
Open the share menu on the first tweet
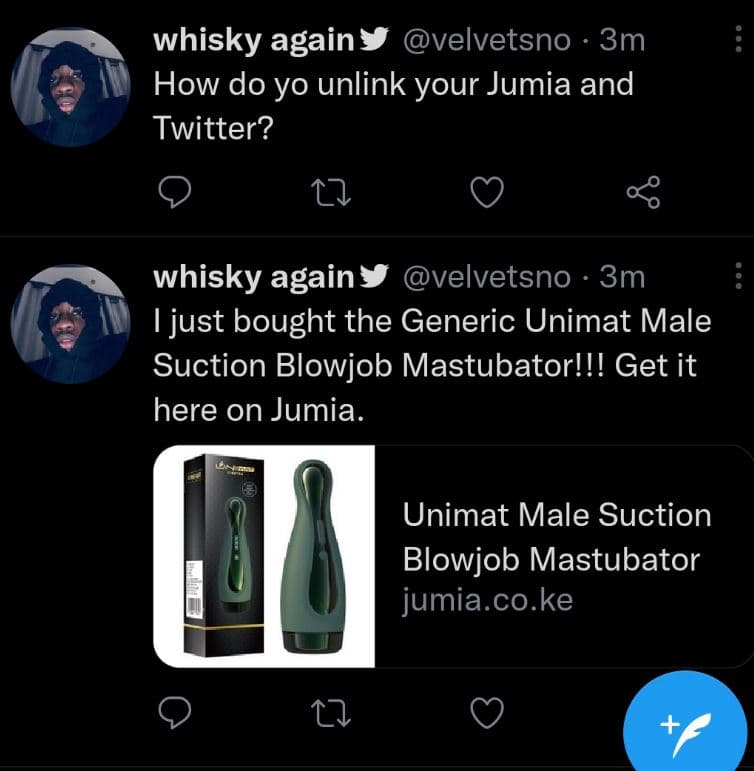(644, 191)
